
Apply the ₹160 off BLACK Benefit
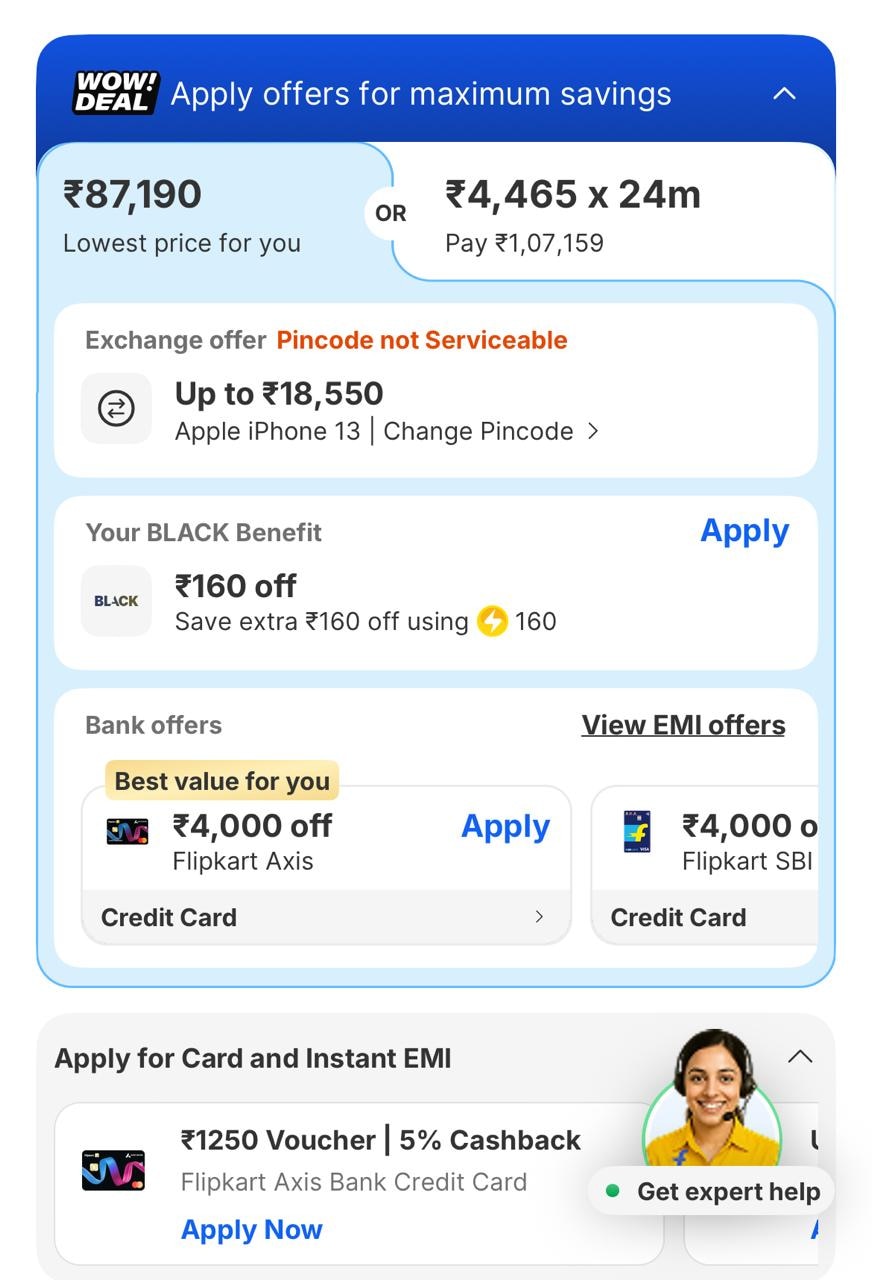[744, 531]
